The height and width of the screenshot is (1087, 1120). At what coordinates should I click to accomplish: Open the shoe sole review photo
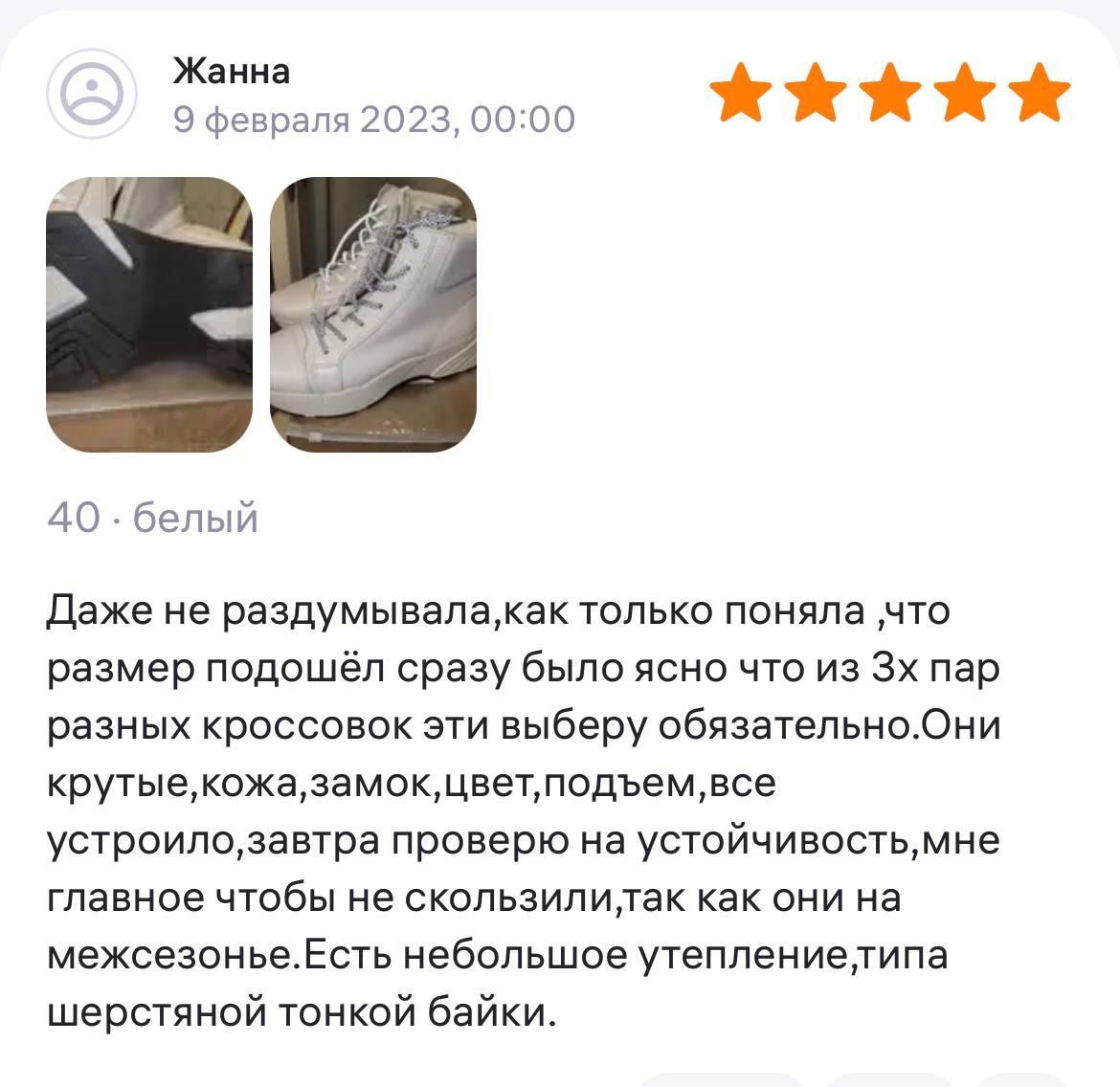tap(149, 314)
